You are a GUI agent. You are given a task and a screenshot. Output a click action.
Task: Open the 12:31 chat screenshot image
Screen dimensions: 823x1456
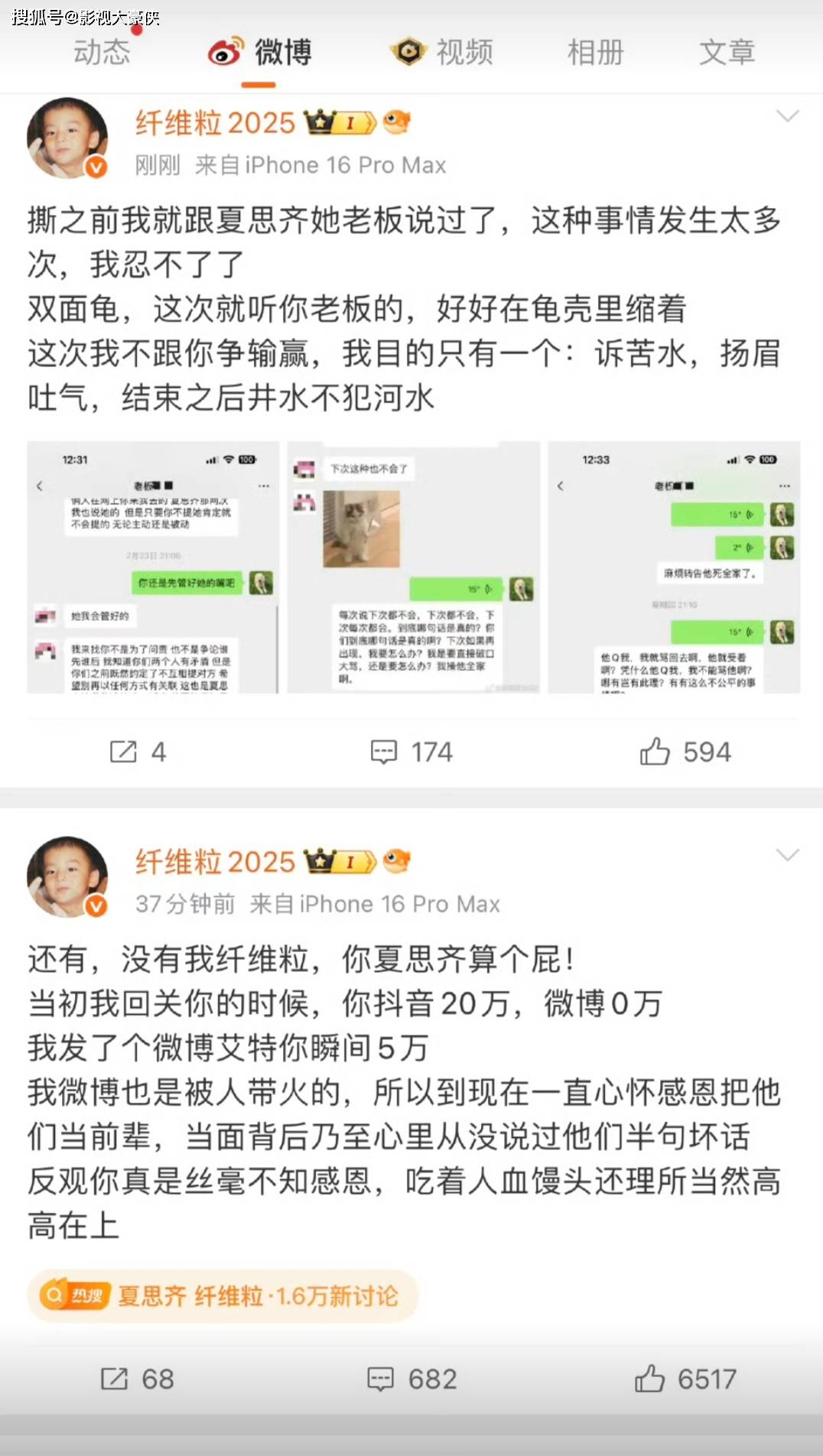152,567
